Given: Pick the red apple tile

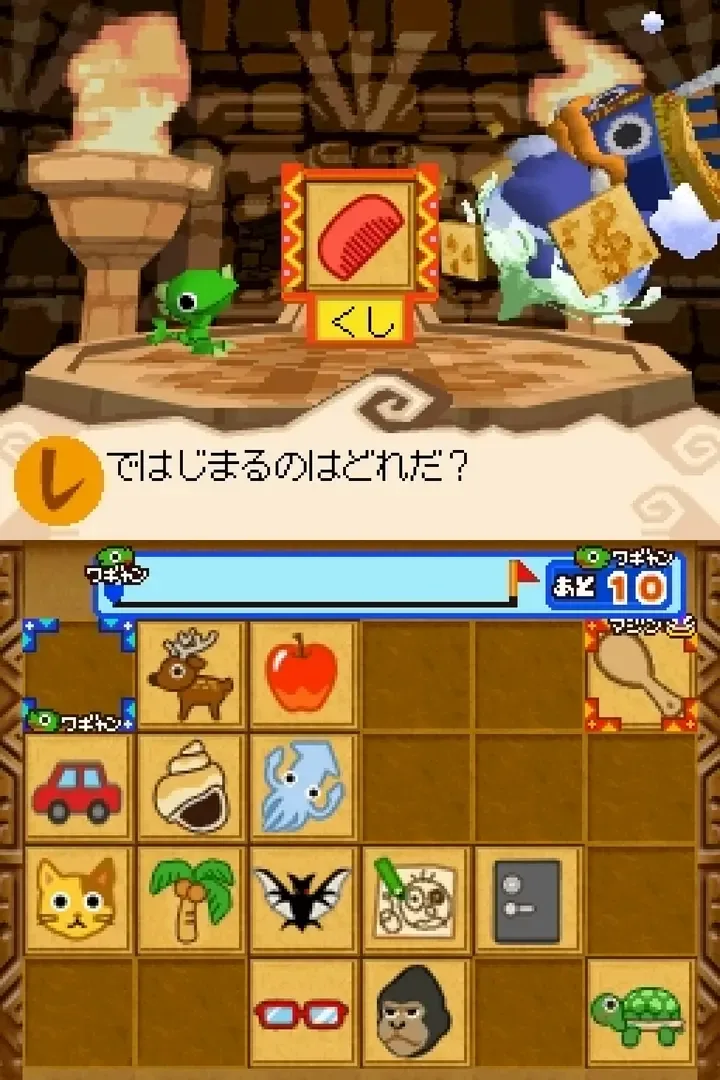Looking at the screenshot, I should click(302, 674).
